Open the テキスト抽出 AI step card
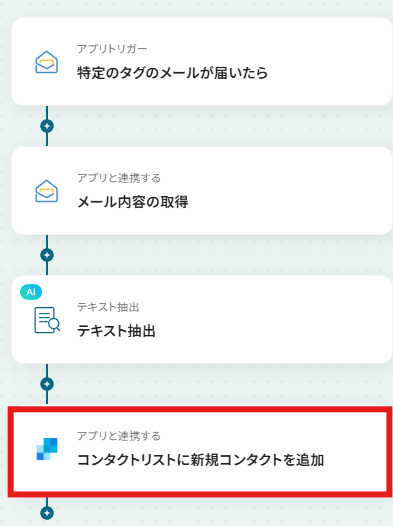Screen dimensions: 393x526 [x=202, y=319]
